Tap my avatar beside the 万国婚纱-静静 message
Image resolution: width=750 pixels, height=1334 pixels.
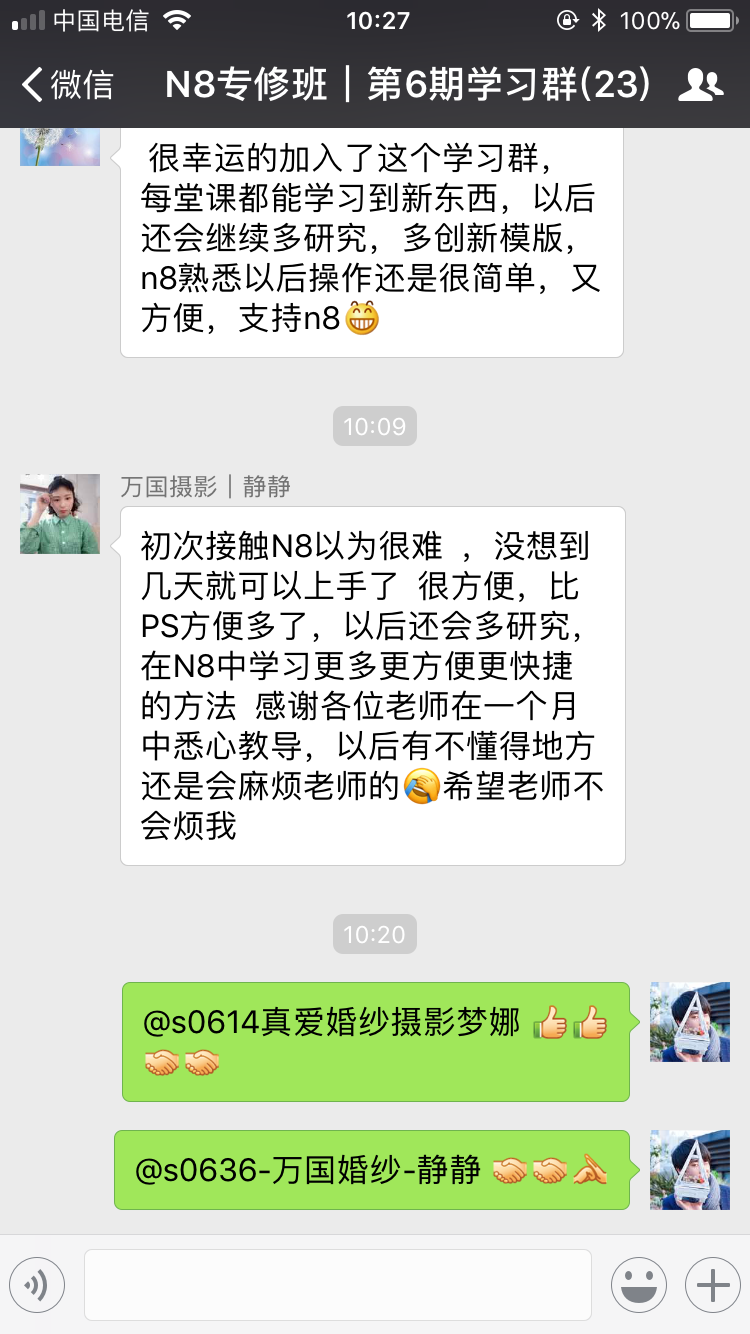pyautogui.click(x=689, y=1169)
